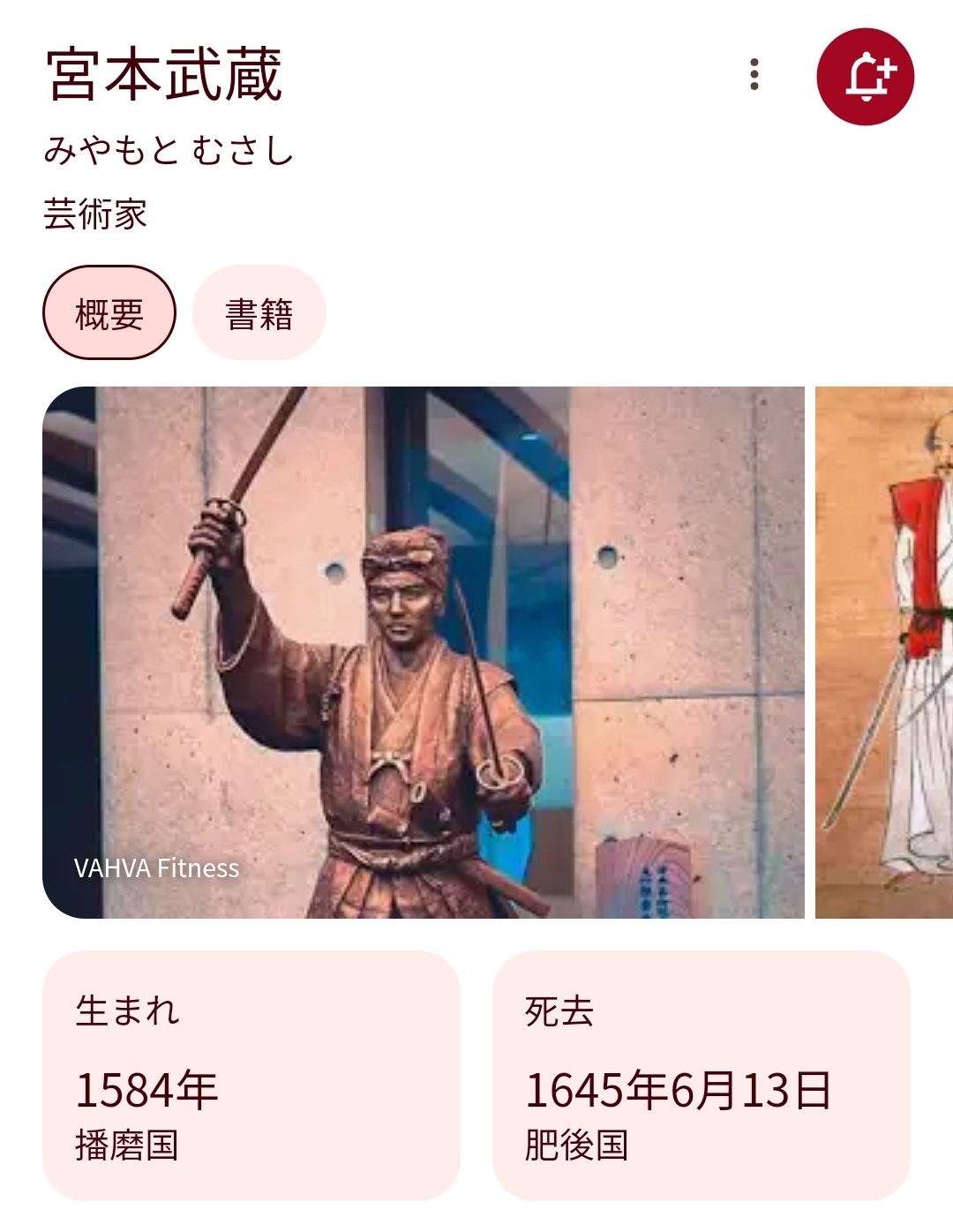View the samurai painting image
953x1232 pixels.
coord(884,652)
